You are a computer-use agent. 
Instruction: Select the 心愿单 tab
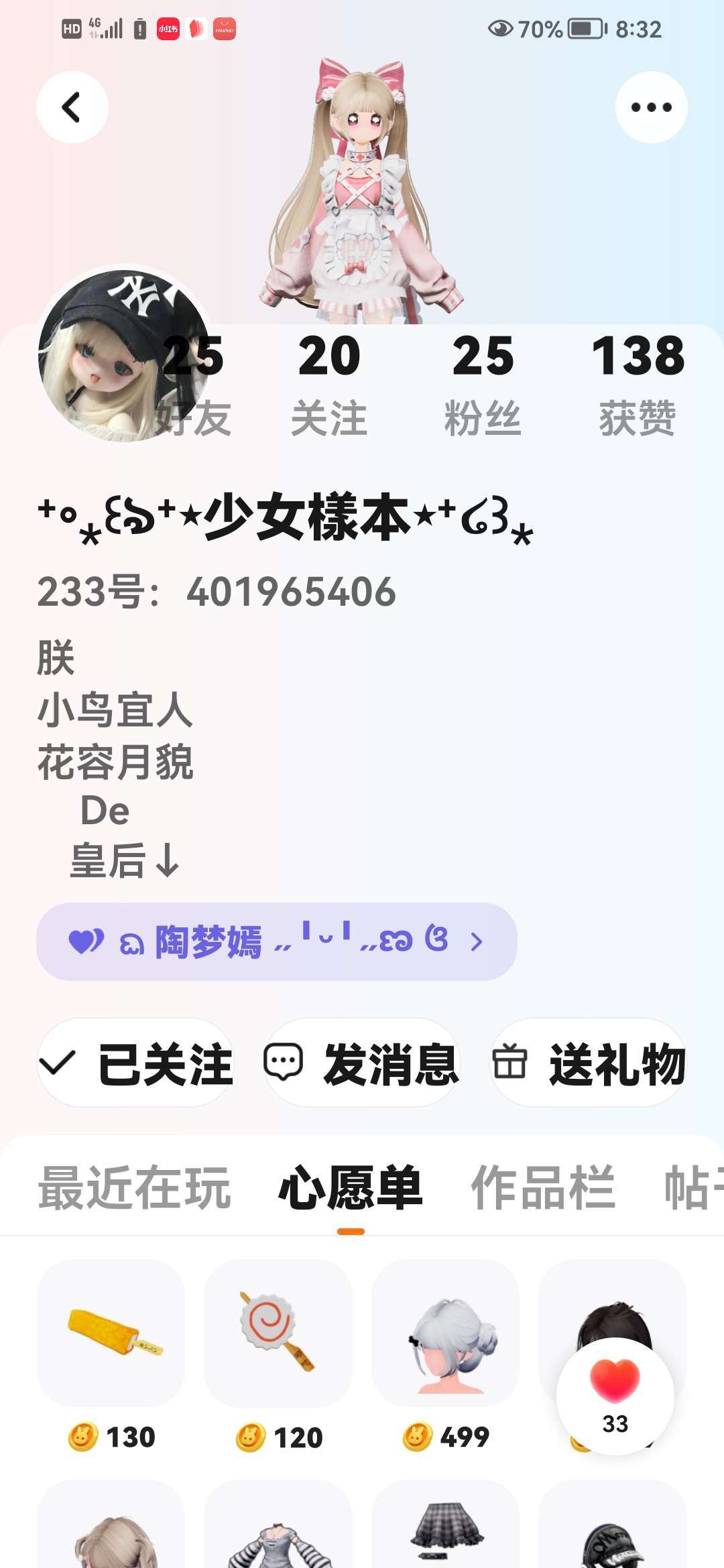click(351, 1188)
